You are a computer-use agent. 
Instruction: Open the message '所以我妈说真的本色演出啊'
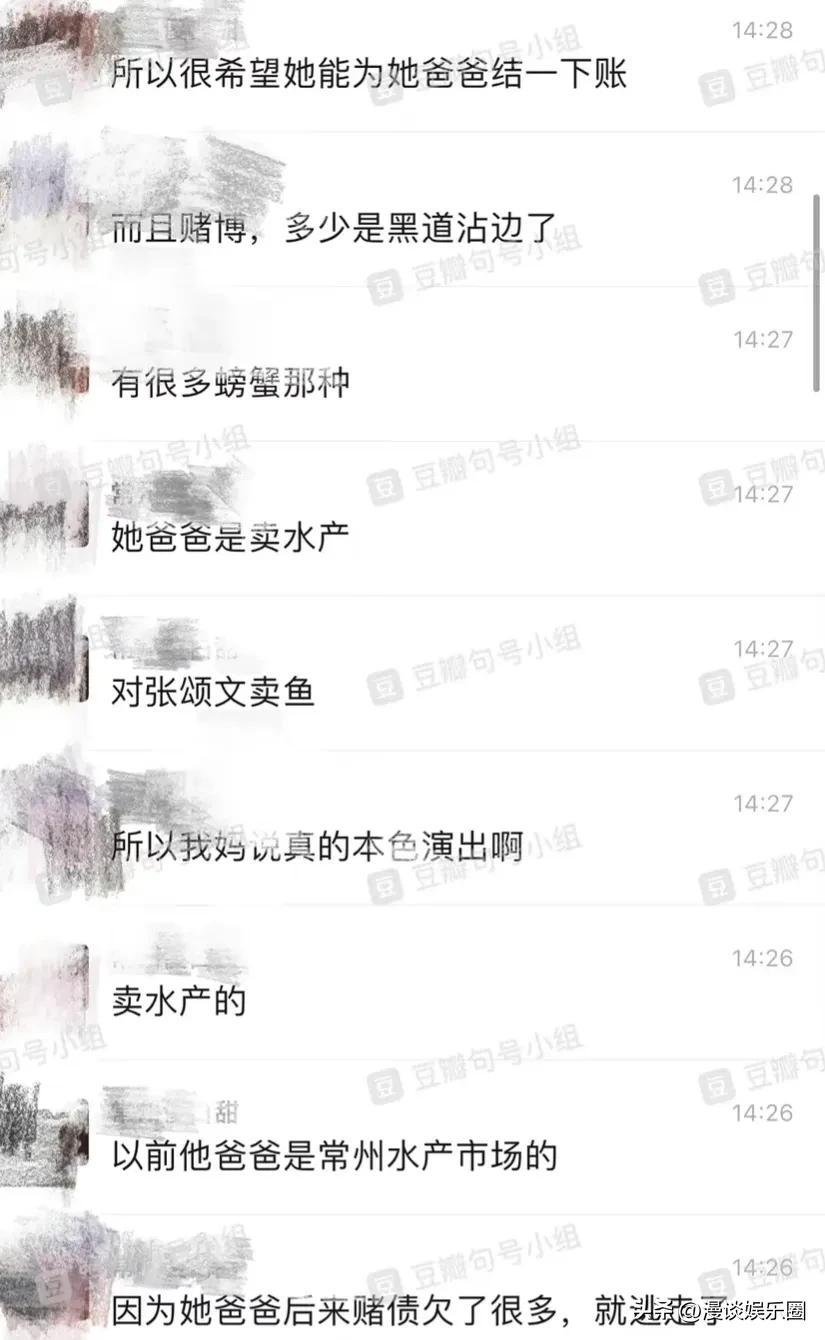(317, 847)
